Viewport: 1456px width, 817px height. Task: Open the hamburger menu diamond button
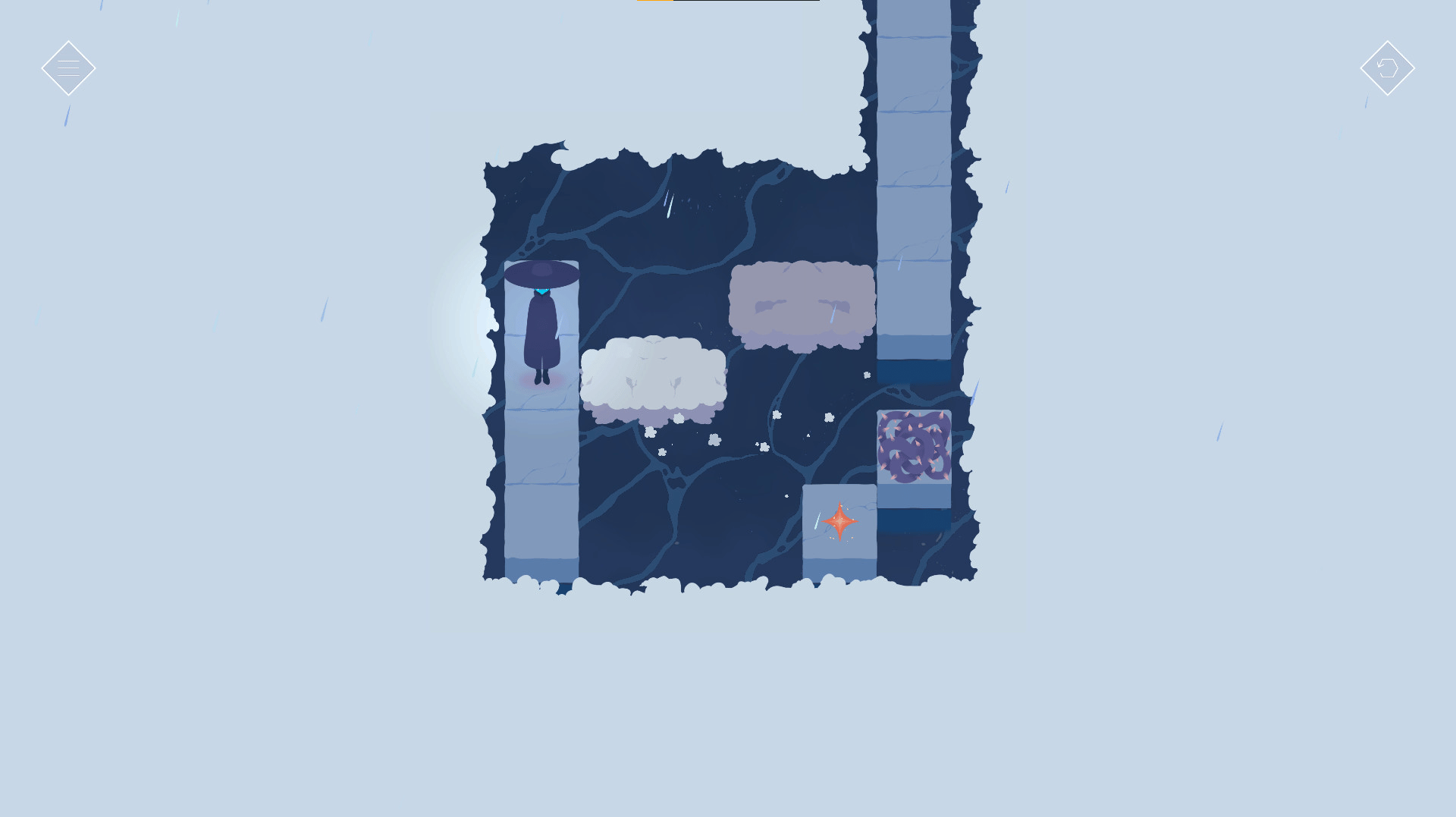tap(68, 68)
